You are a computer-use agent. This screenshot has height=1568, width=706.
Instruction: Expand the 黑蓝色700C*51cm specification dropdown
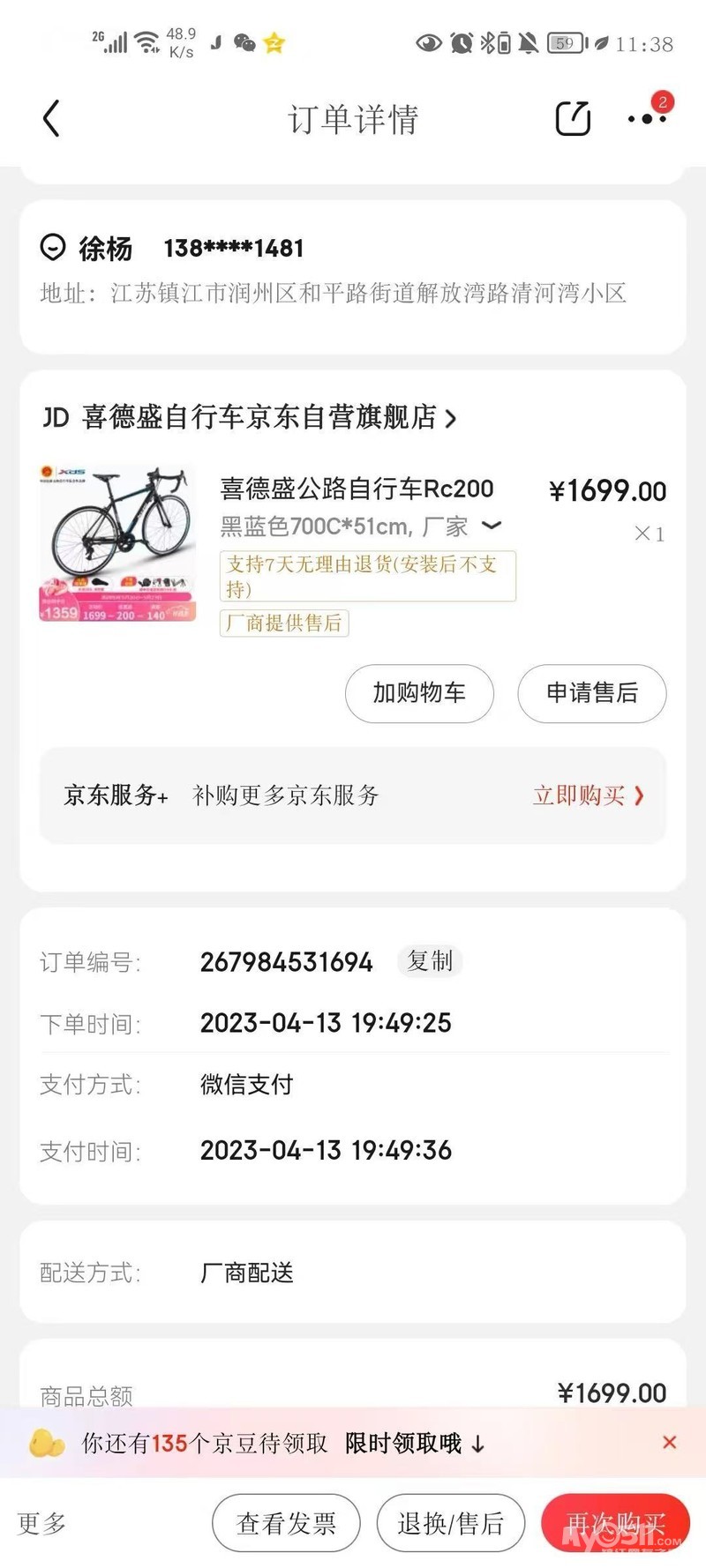[x=492, y=526]
